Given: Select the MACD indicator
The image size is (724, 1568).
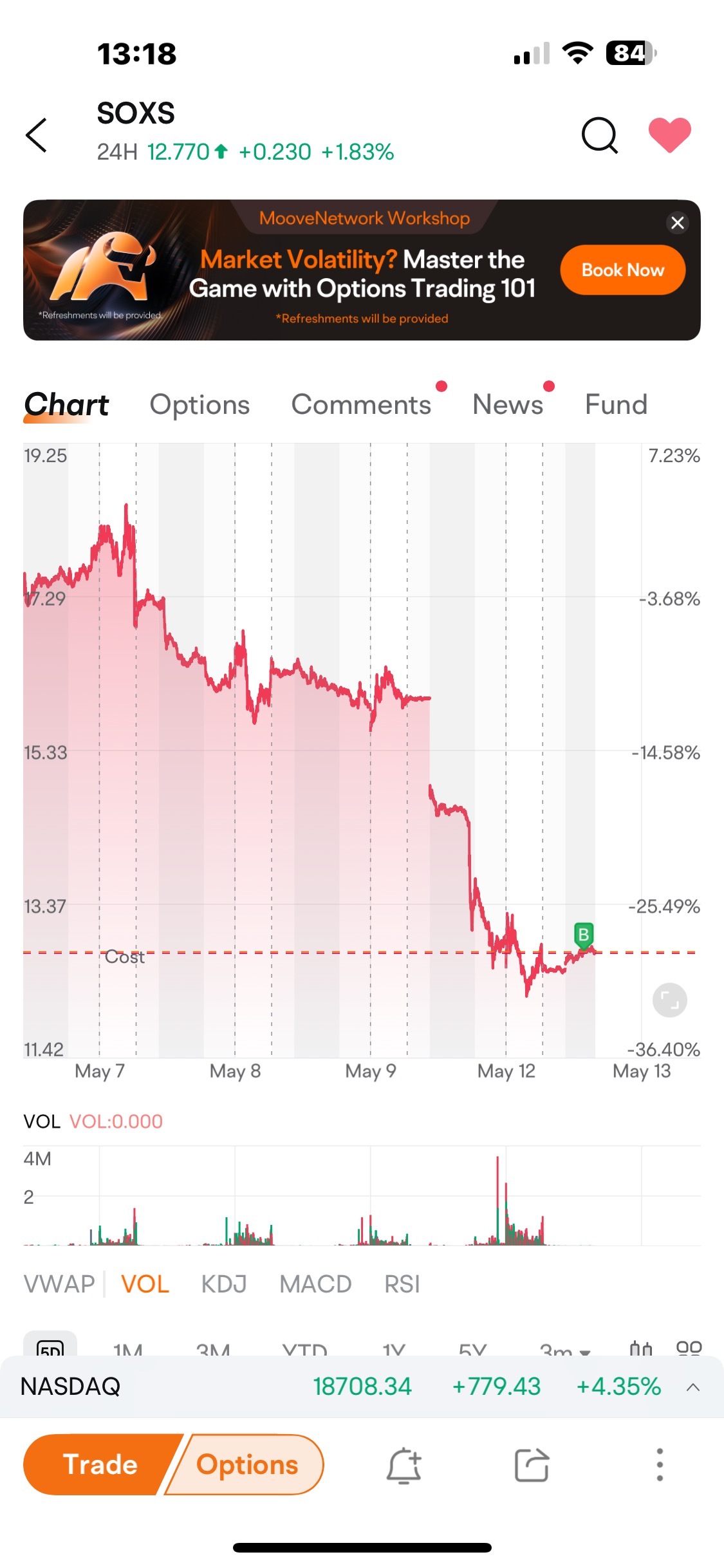Looking at the screenshot, I should tap(315, 1284).
